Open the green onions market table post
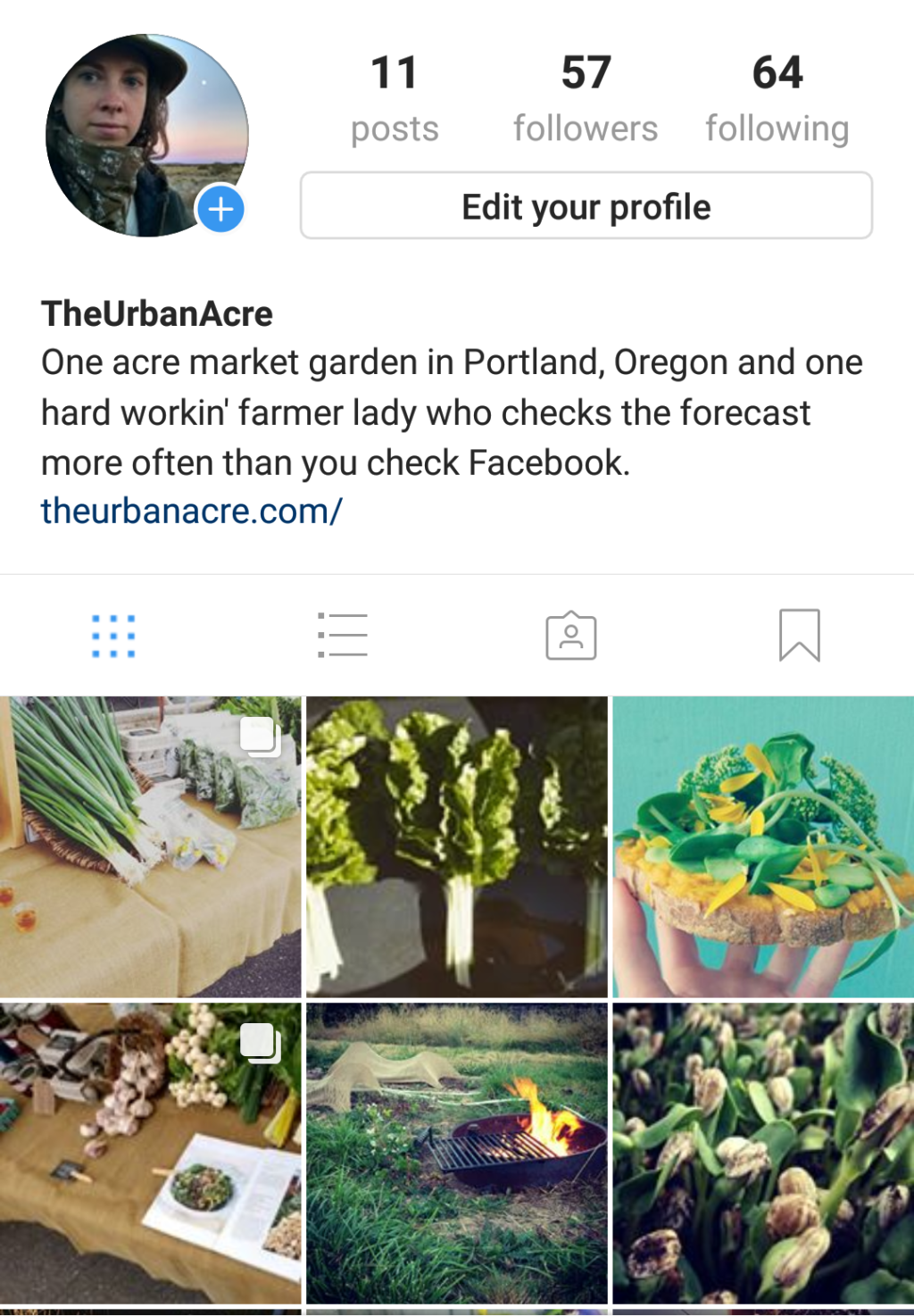The width and height of the screenshot is (914, 1316). pos(150,846)
